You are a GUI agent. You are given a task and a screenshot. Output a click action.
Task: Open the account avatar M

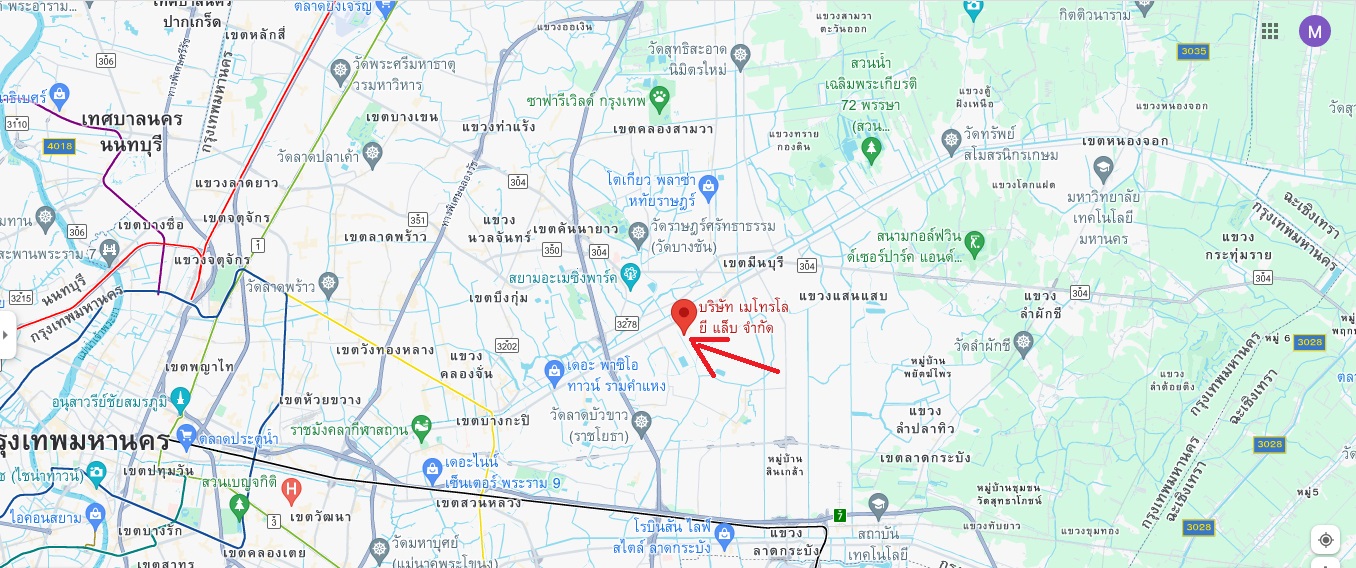coord(1314,31)
